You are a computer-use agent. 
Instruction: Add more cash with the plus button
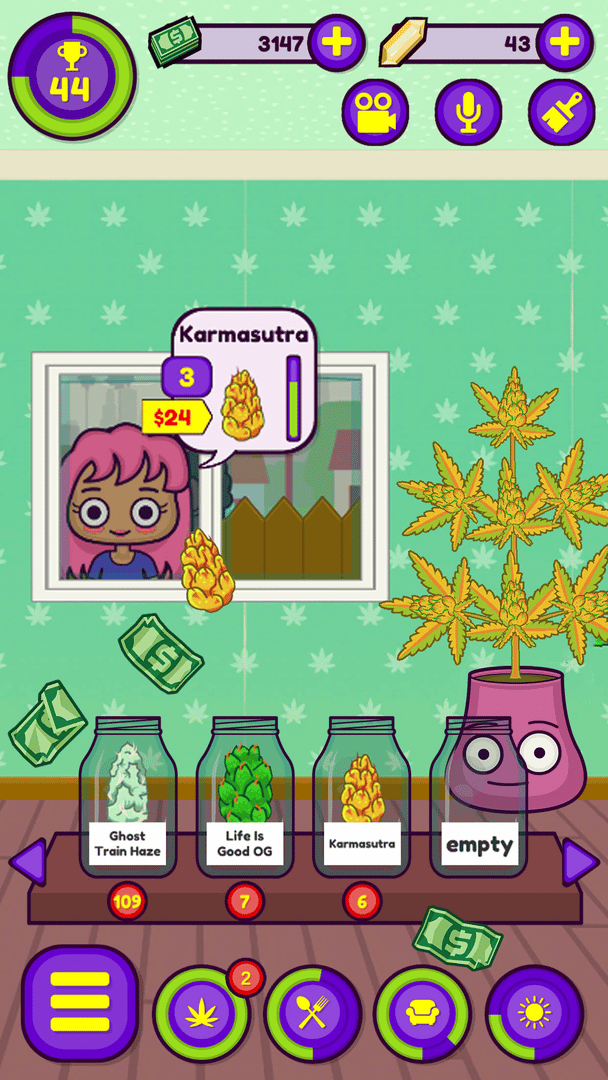[x=336, y=43]
